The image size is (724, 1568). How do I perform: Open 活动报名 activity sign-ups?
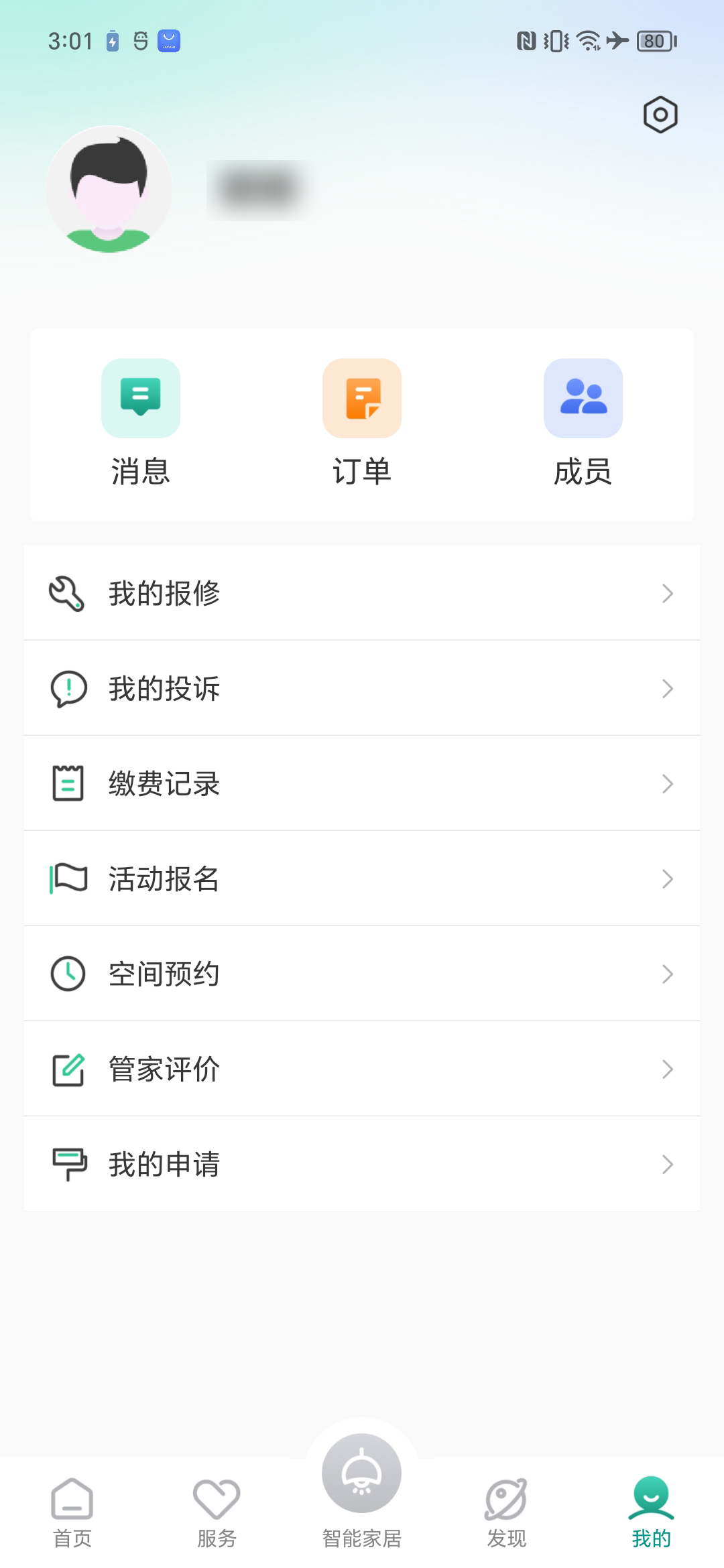pyautogui.click(x=362, y=878)
